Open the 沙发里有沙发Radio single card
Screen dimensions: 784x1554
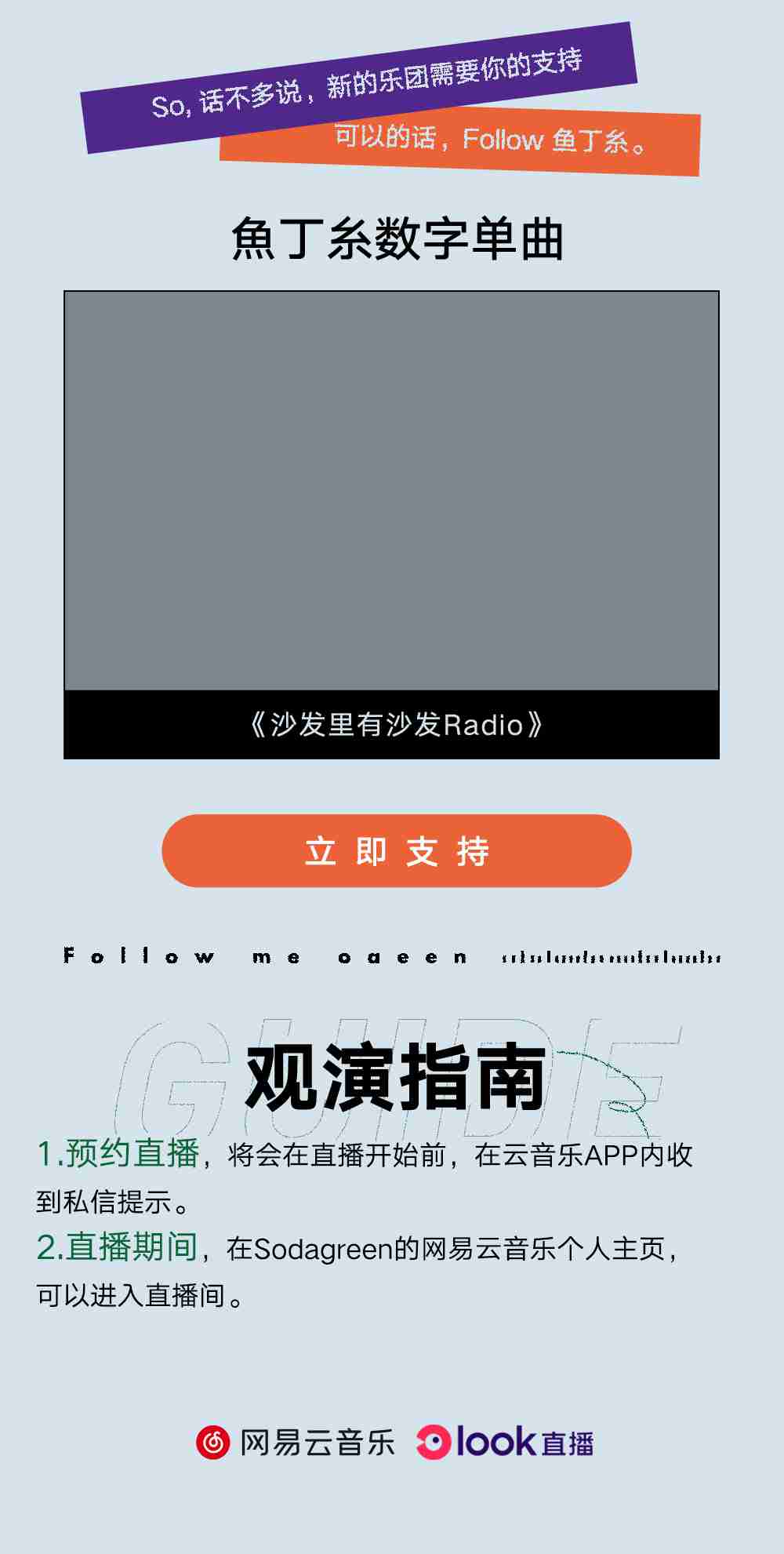(x=391, y=524)
